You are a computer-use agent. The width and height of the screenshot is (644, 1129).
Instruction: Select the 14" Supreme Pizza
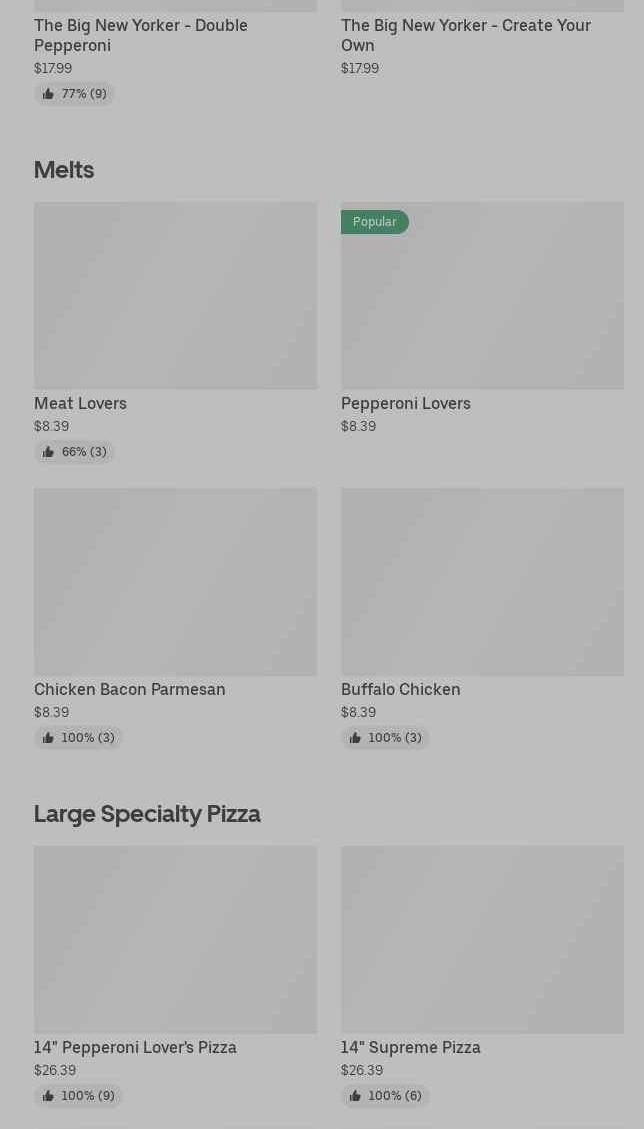point(482,940)
